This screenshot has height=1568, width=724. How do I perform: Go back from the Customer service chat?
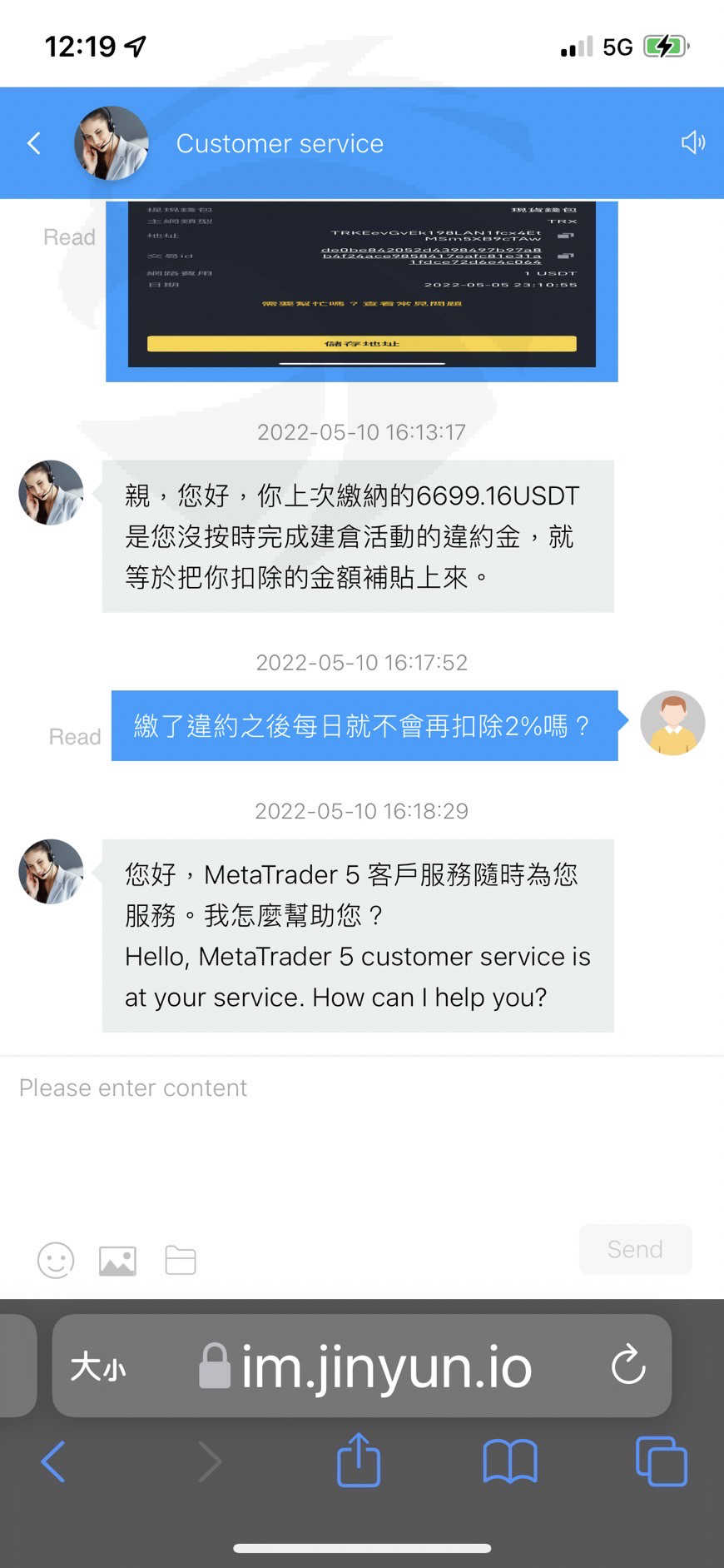pyautogui.click(x=34, y=143)
